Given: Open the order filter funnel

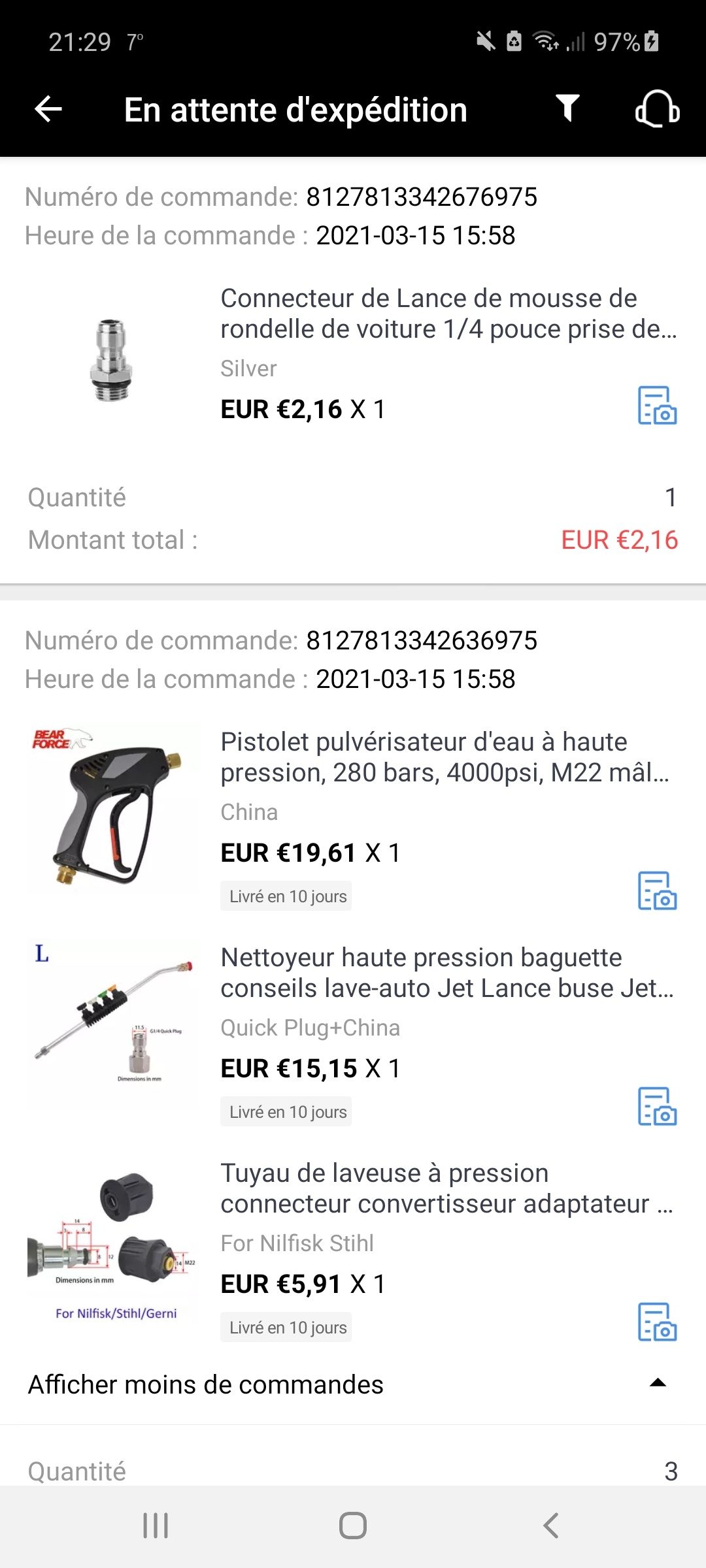Looking at the screenshot, I should tap(567, 108).
